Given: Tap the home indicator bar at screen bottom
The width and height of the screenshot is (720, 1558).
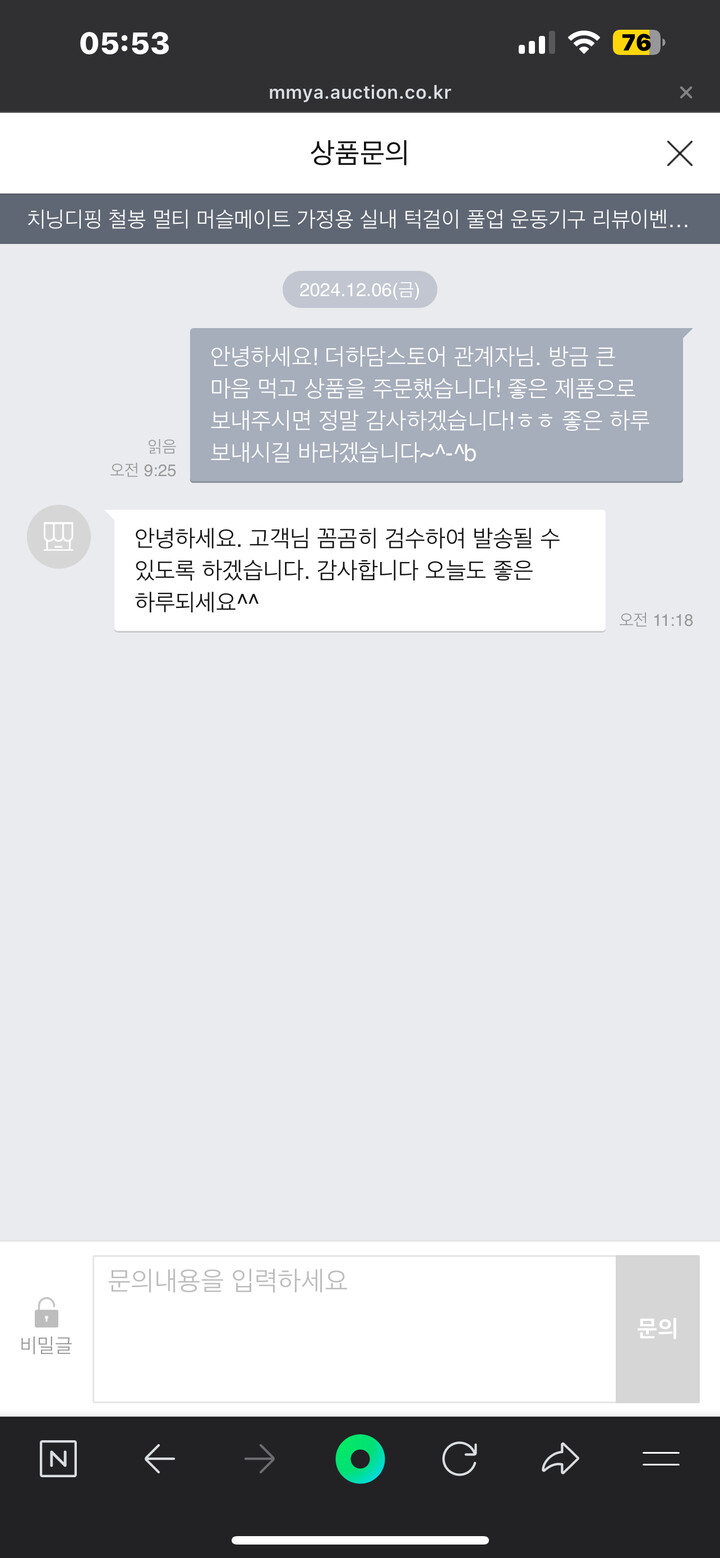Looking at the screenshot, I should [x=360, y=1541].
